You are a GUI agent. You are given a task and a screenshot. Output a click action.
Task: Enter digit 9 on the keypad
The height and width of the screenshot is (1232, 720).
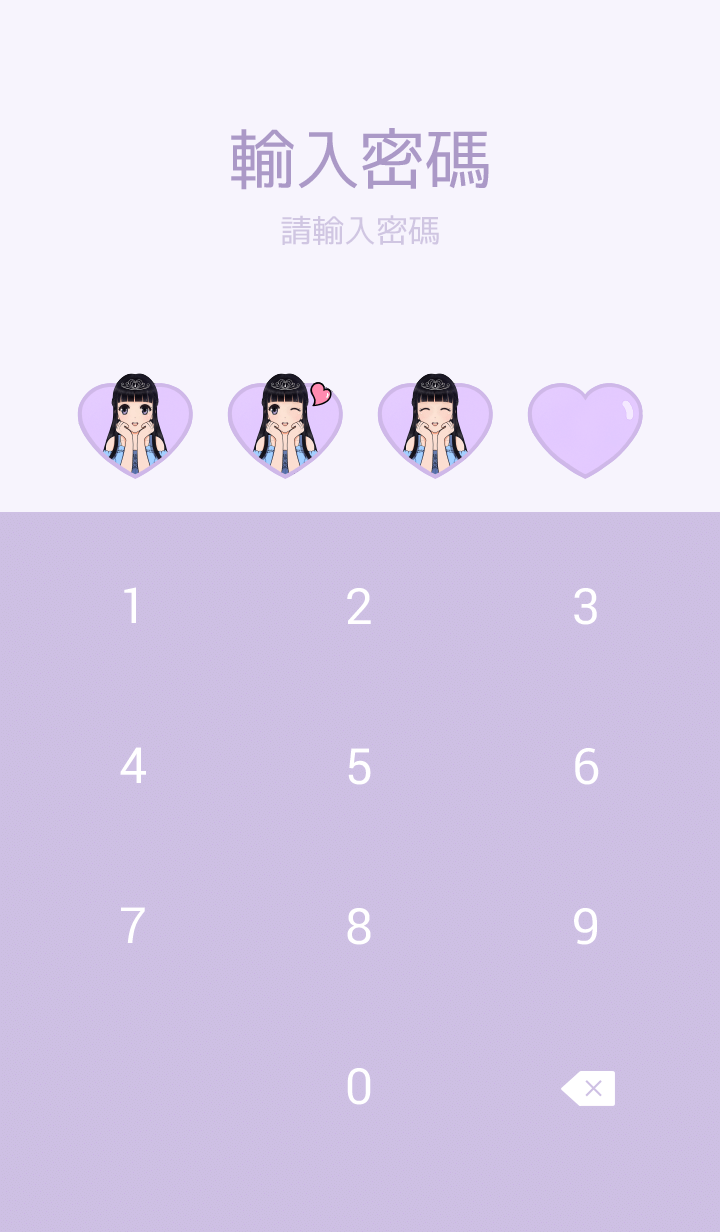[586, 927]
